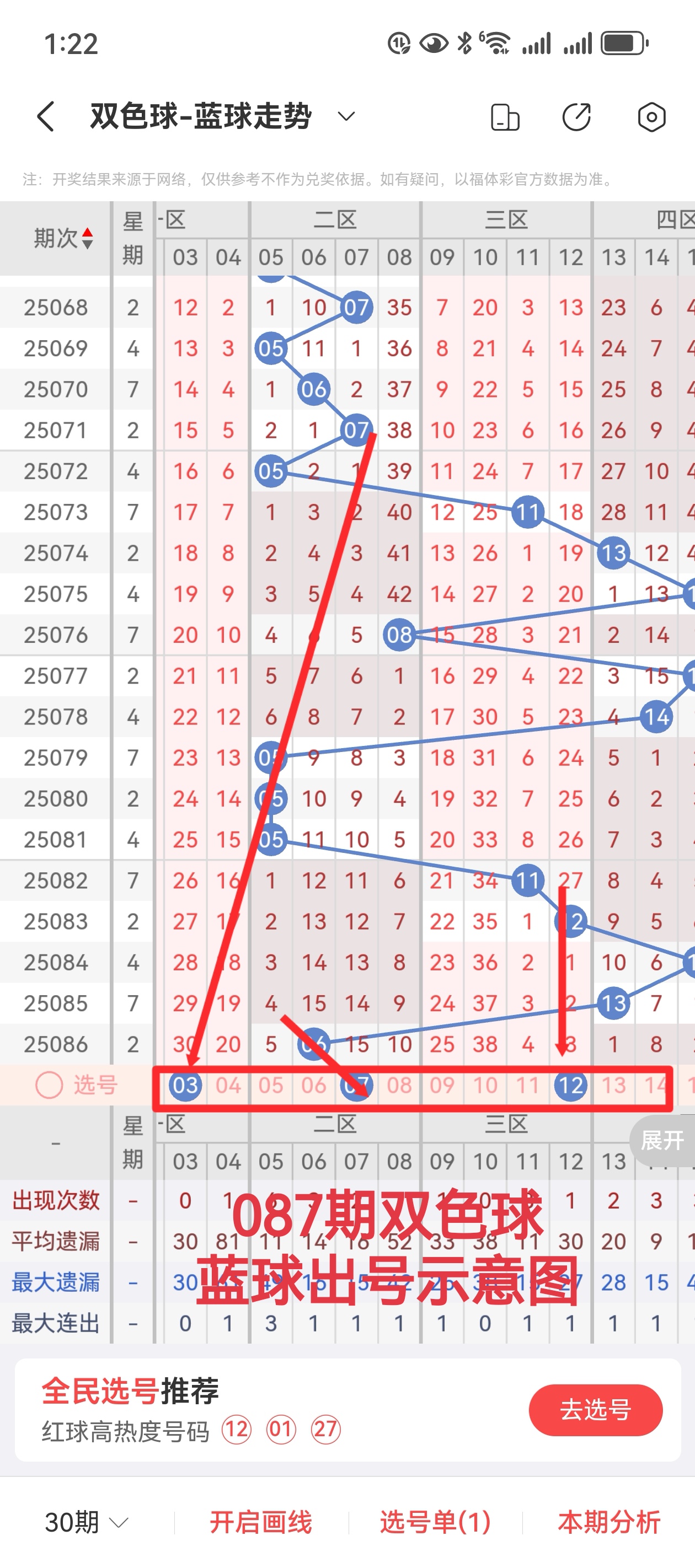Deselect blue ball 12 in the 选号 row
This screenshot has width=695, height=1568.
click(x=571, y=1085)
